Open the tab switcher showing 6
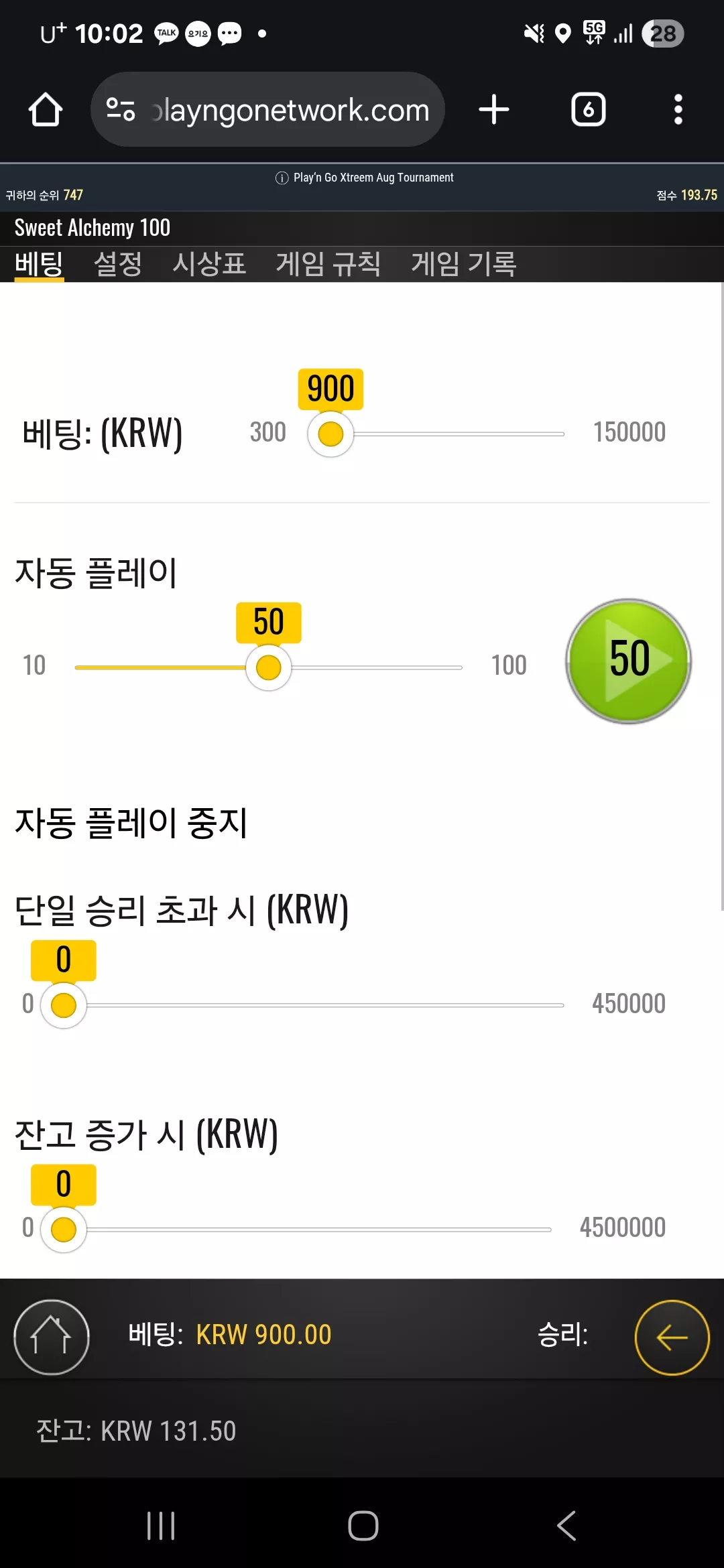 tap(588, 109)
